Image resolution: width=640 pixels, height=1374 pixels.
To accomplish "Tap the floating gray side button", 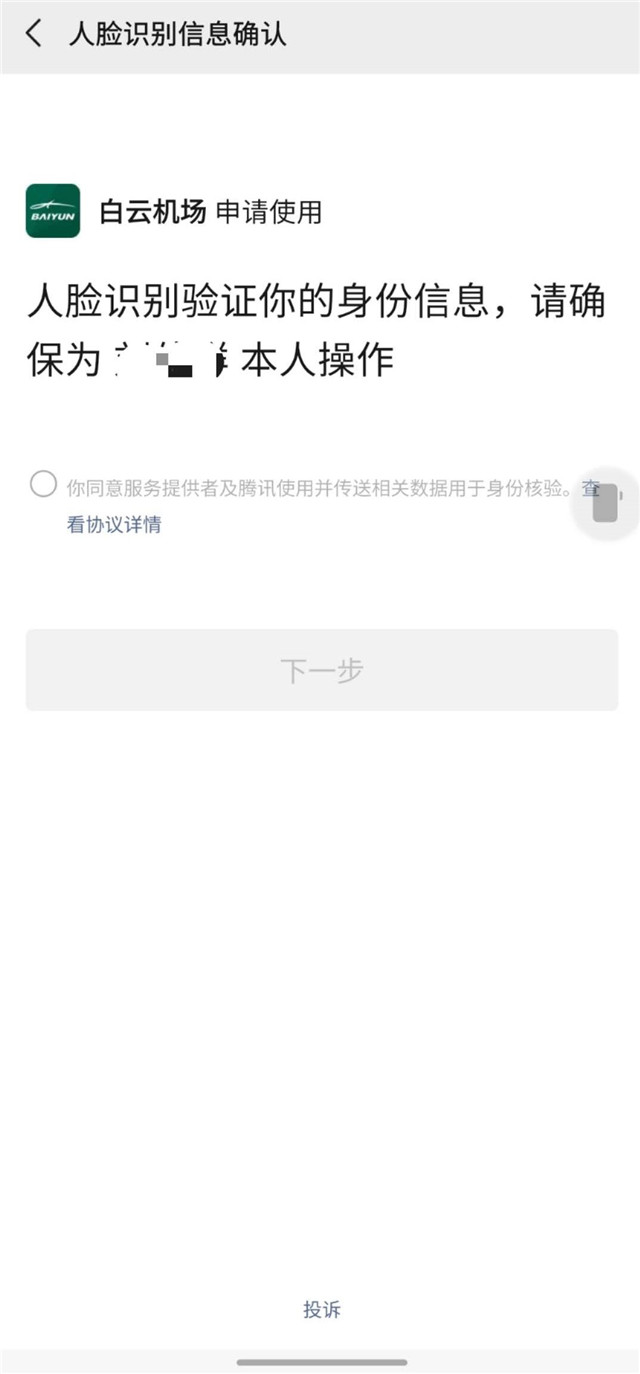I will click(x=605, y=503).
